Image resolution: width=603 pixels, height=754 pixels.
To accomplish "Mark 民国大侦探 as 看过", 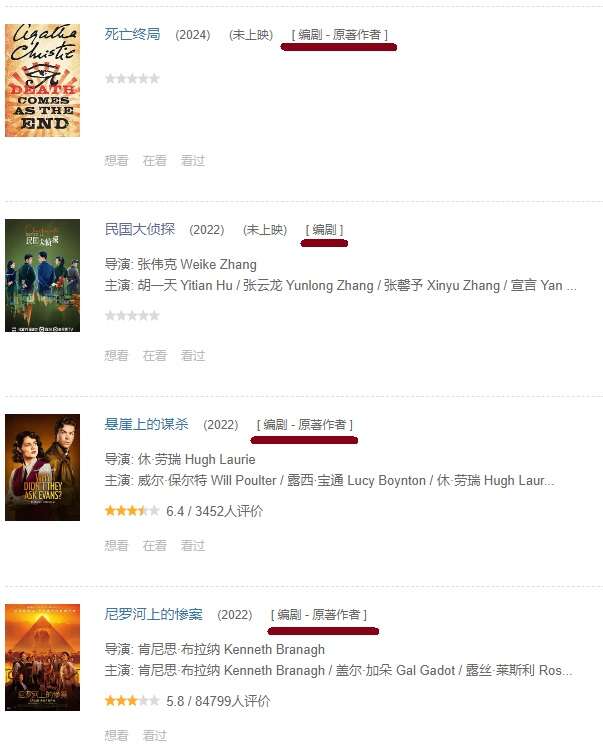I will coord(192,356).
